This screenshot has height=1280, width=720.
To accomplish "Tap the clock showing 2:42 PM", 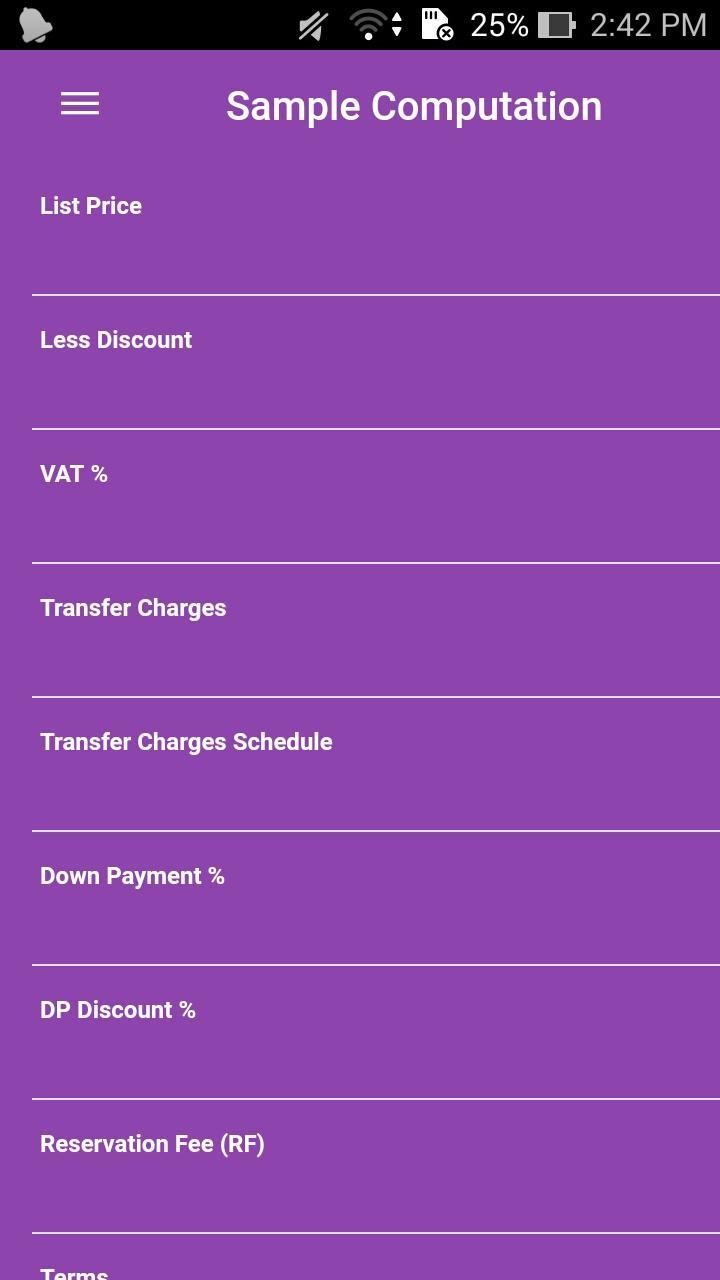I will [636, 25].
